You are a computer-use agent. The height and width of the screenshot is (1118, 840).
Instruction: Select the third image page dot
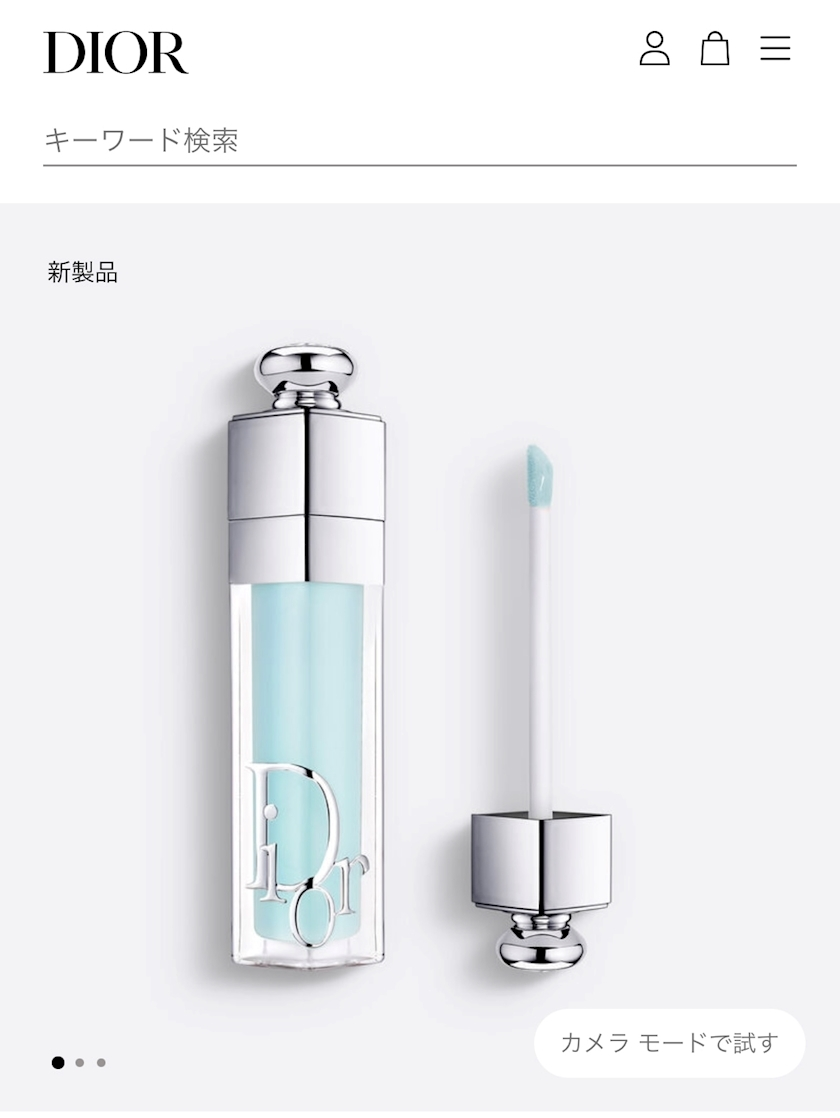(101, 1063)
